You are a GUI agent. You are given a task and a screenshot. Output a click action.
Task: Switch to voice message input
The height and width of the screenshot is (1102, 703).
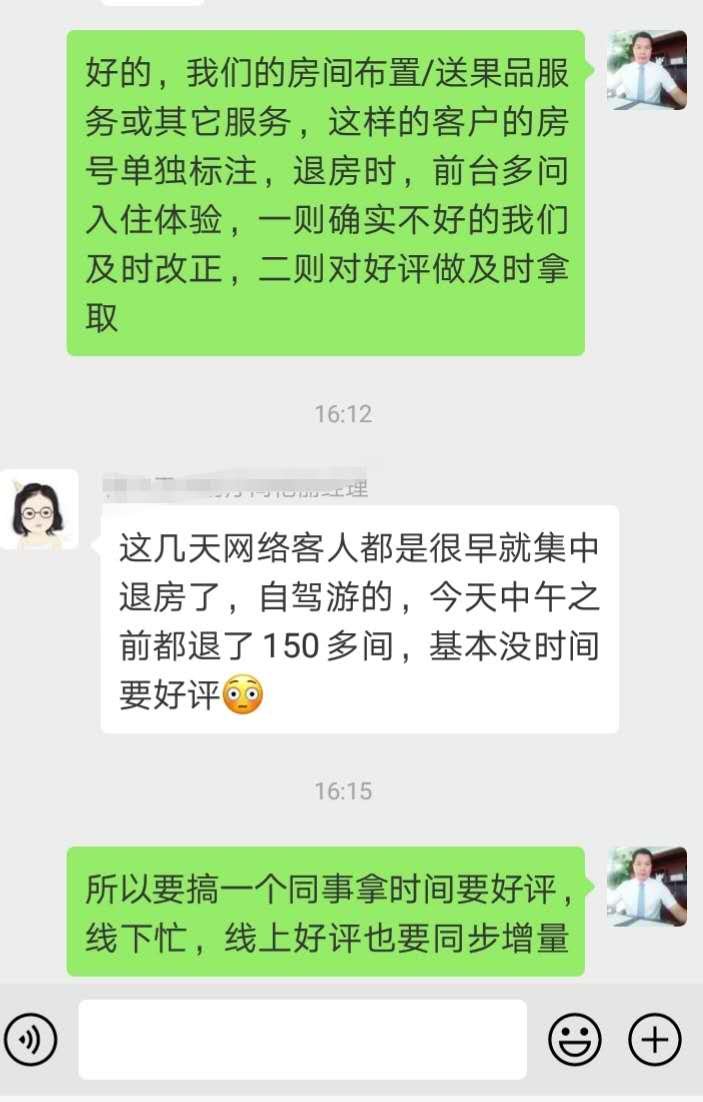click(x=30, y=1040)
